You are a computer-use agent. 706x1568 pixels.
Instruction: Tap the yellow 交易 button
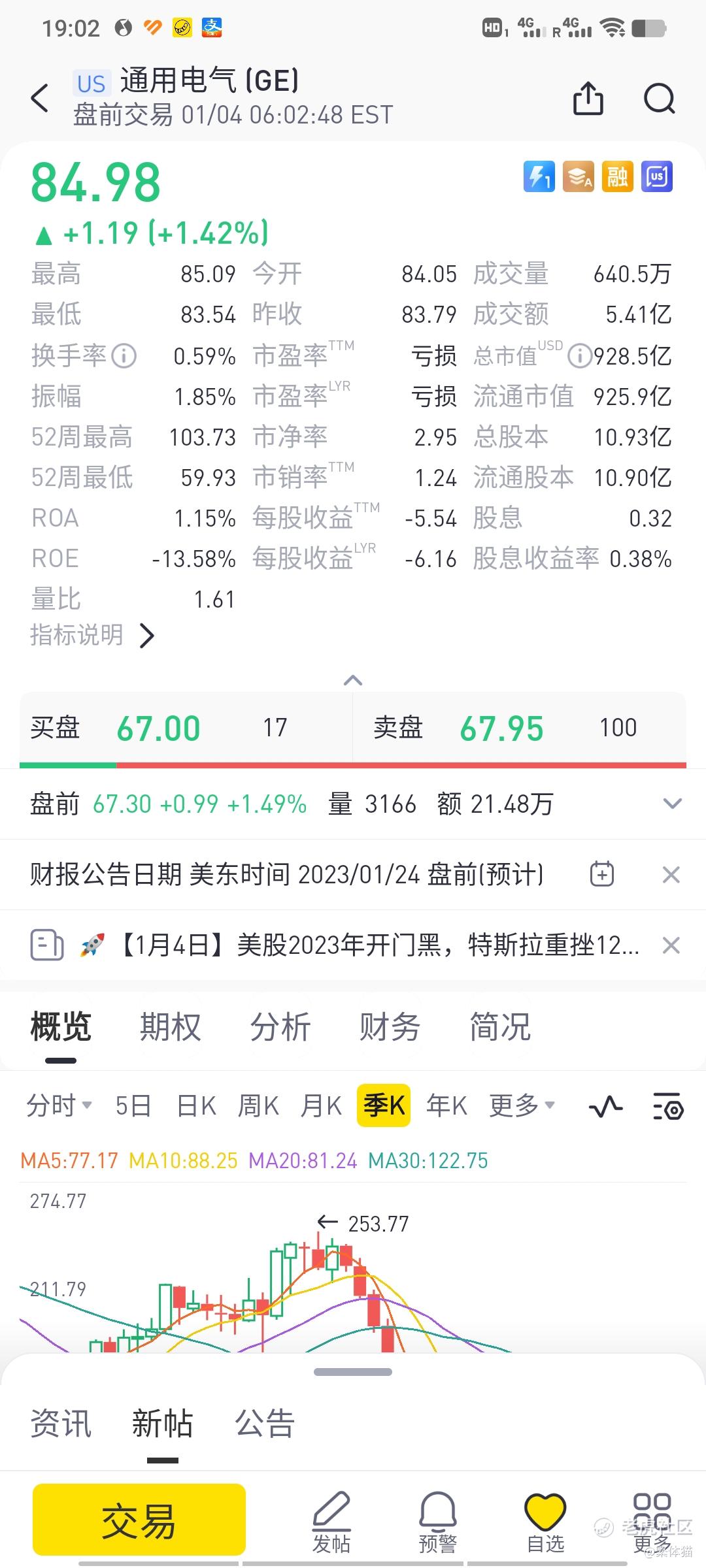[139, 1520]
